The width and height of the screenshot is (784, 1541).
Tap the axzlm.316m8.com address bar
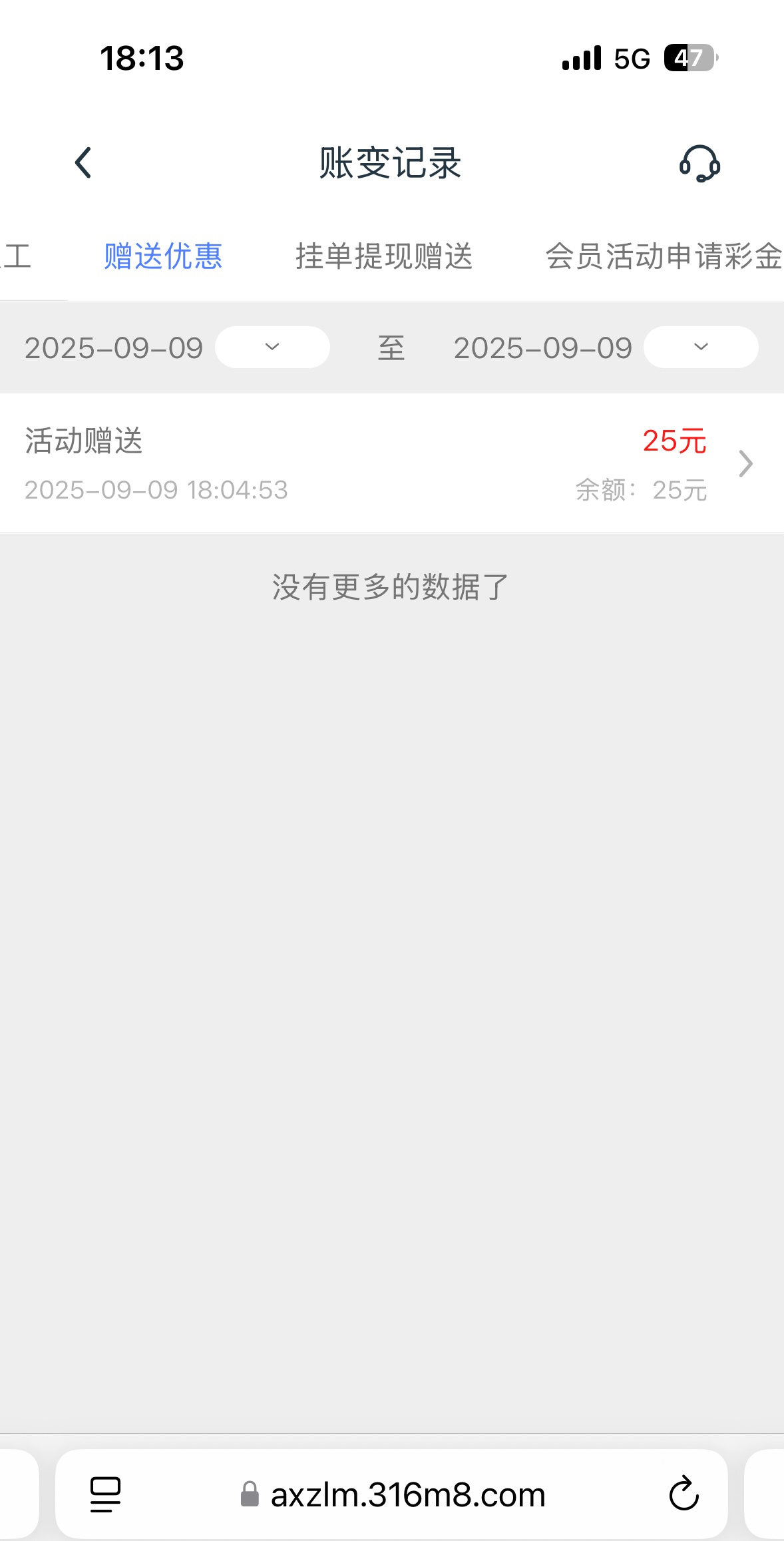407,1494
